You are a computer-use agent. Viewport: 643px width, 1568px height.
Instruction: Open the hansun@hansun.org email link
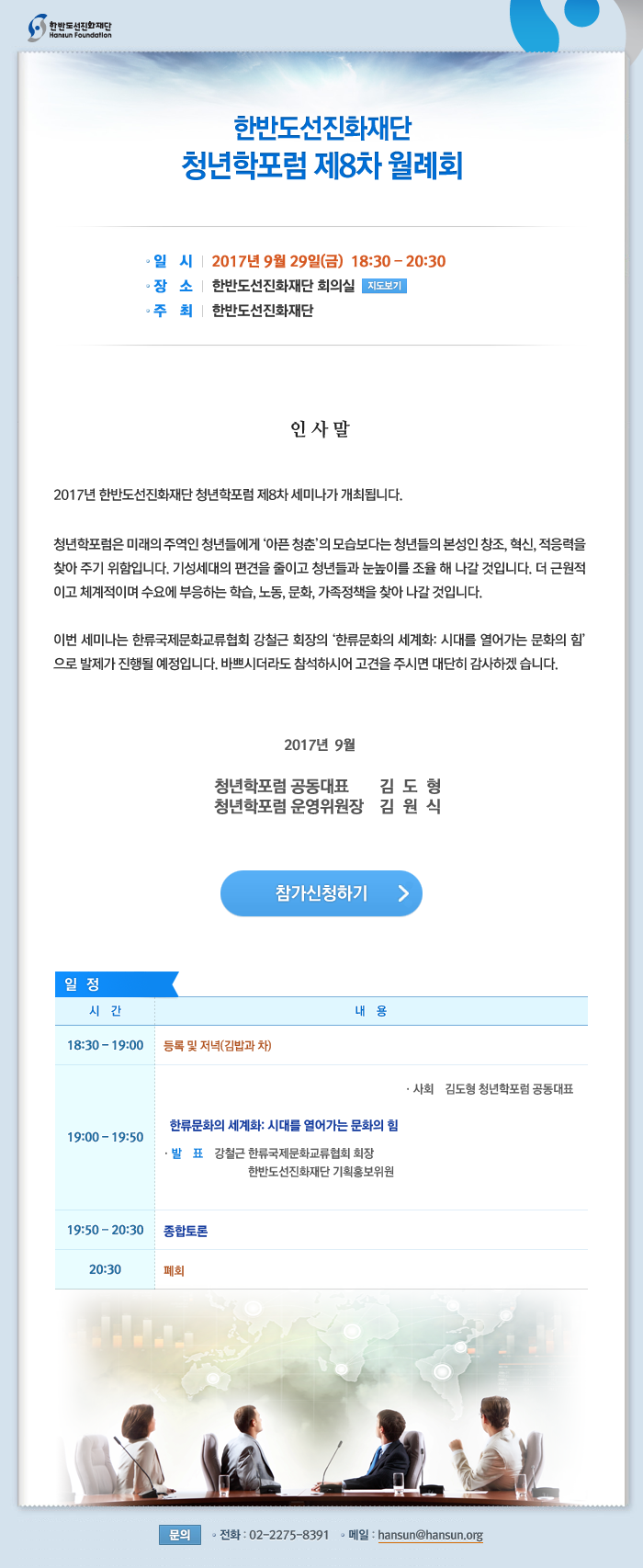pyautogui.click(x=430, y=1535)
